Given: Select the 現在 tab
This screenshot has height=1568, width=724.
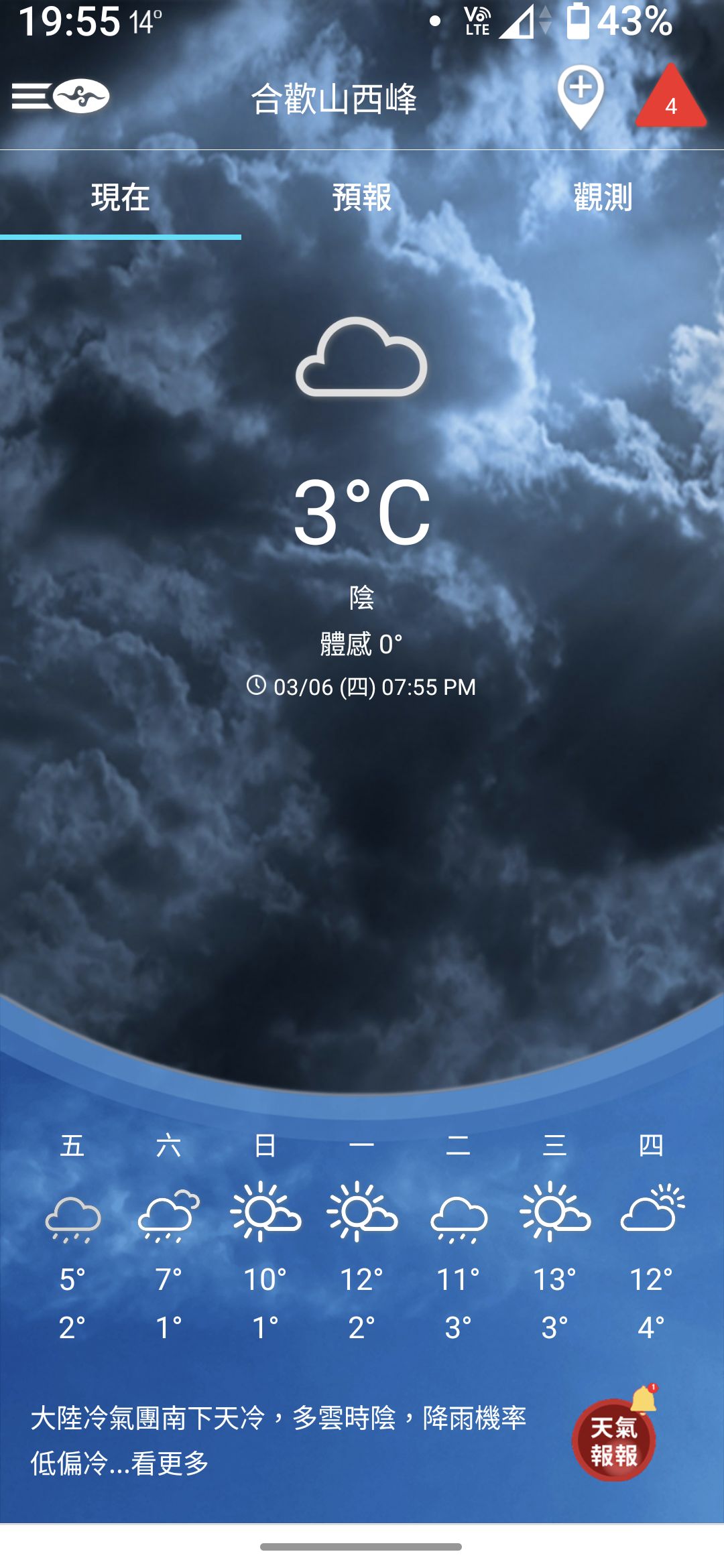Looking at the screenshot, I should [121, 198].
